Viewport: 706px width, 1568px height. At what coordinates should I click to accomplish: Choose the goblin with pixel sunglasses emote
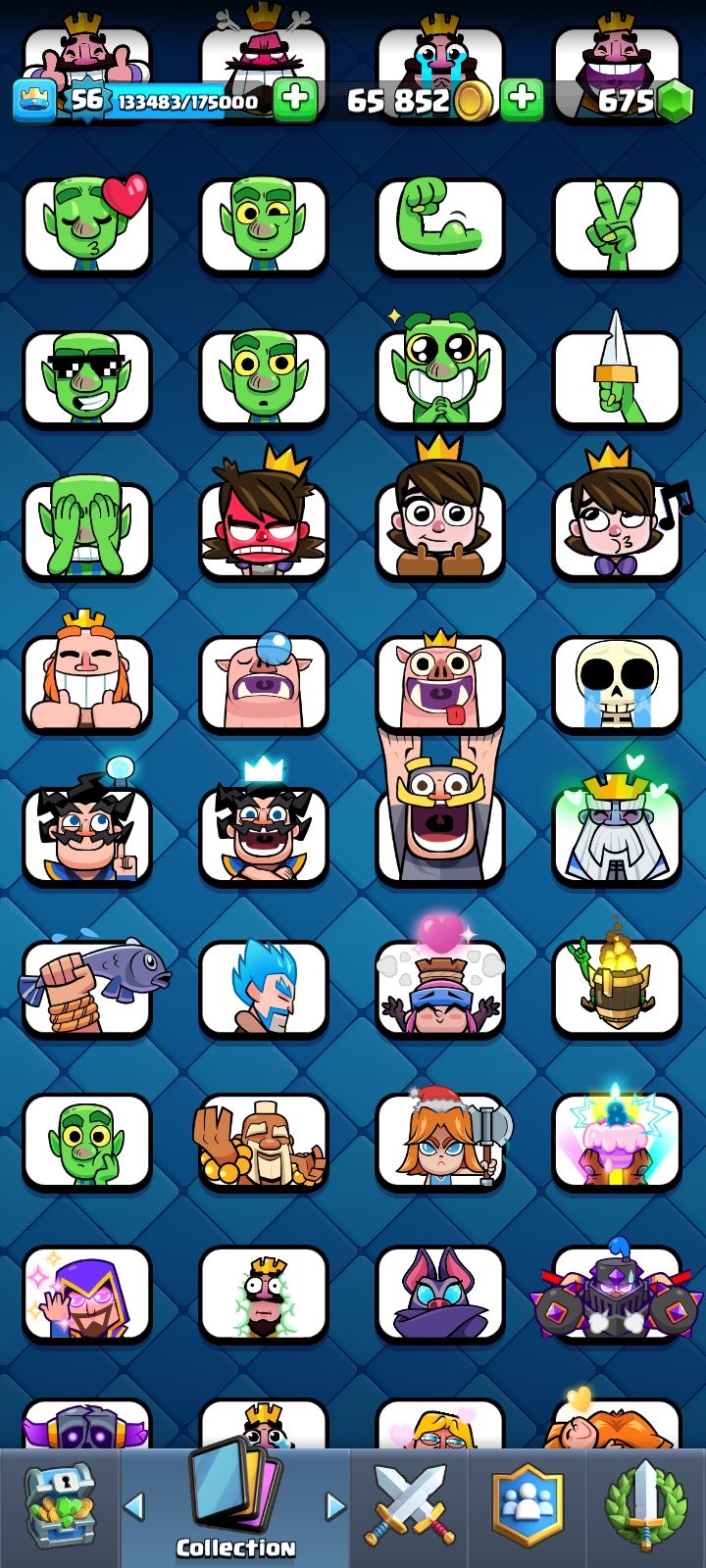pyautogui.click(x=87, y=378)
